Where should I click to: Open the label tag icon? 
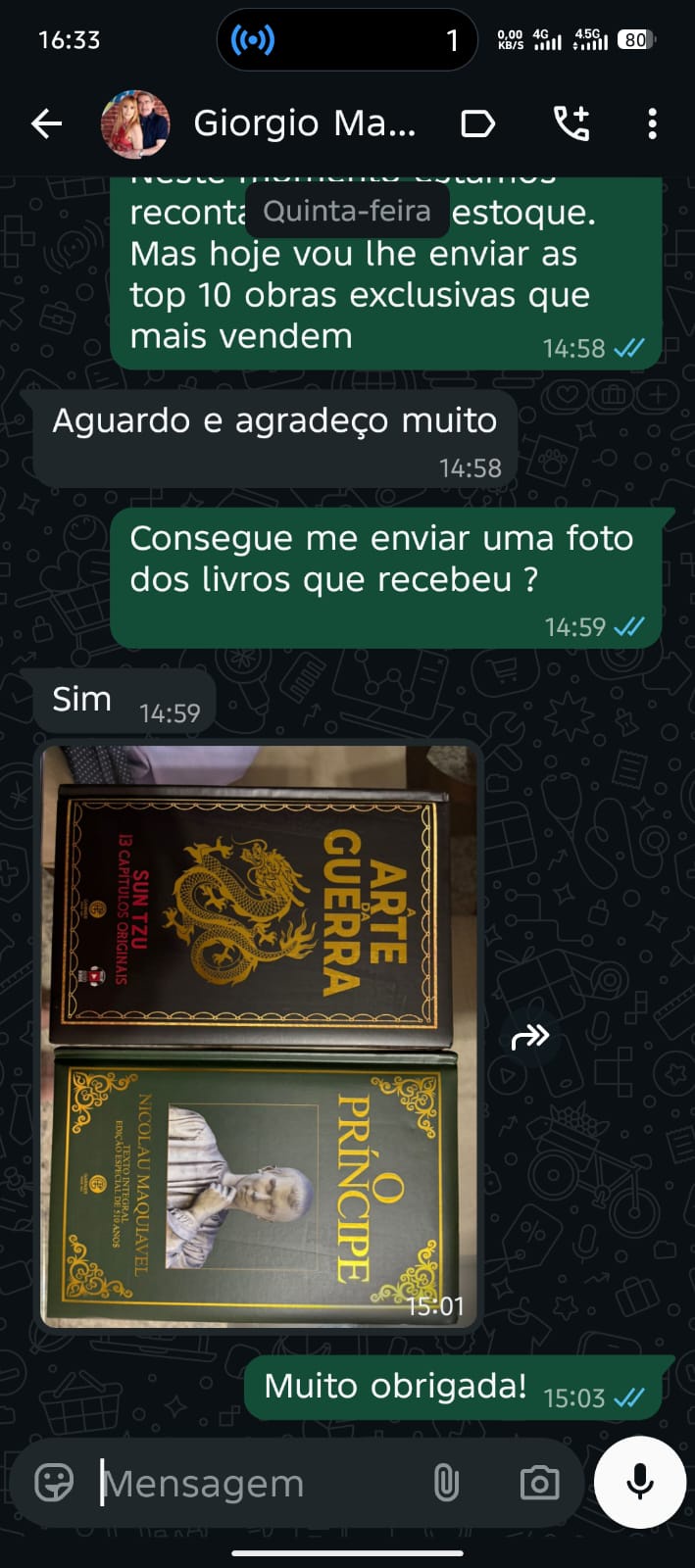point(477,123)
